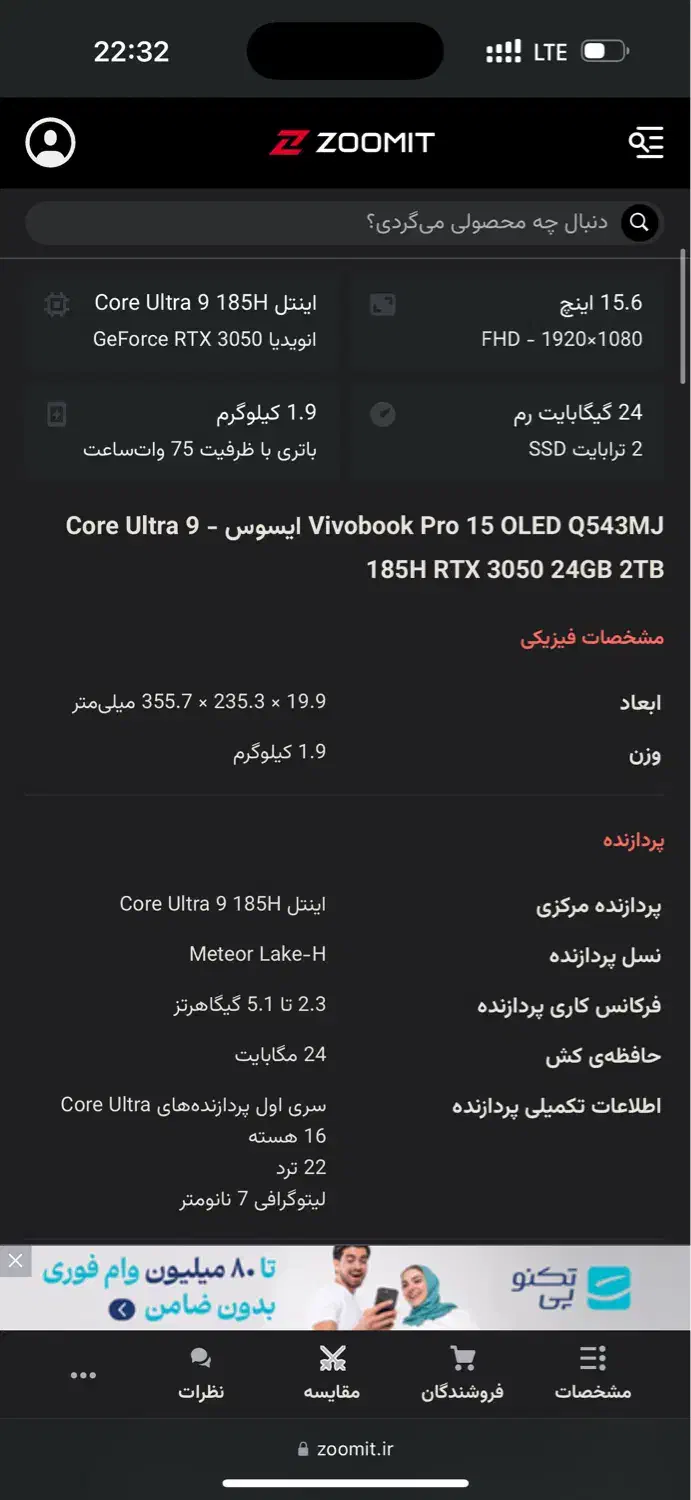This screenshot has width=691, height=1500.
Task: Open the TechnoPay loan ad banner
Action: (345, 1288)
